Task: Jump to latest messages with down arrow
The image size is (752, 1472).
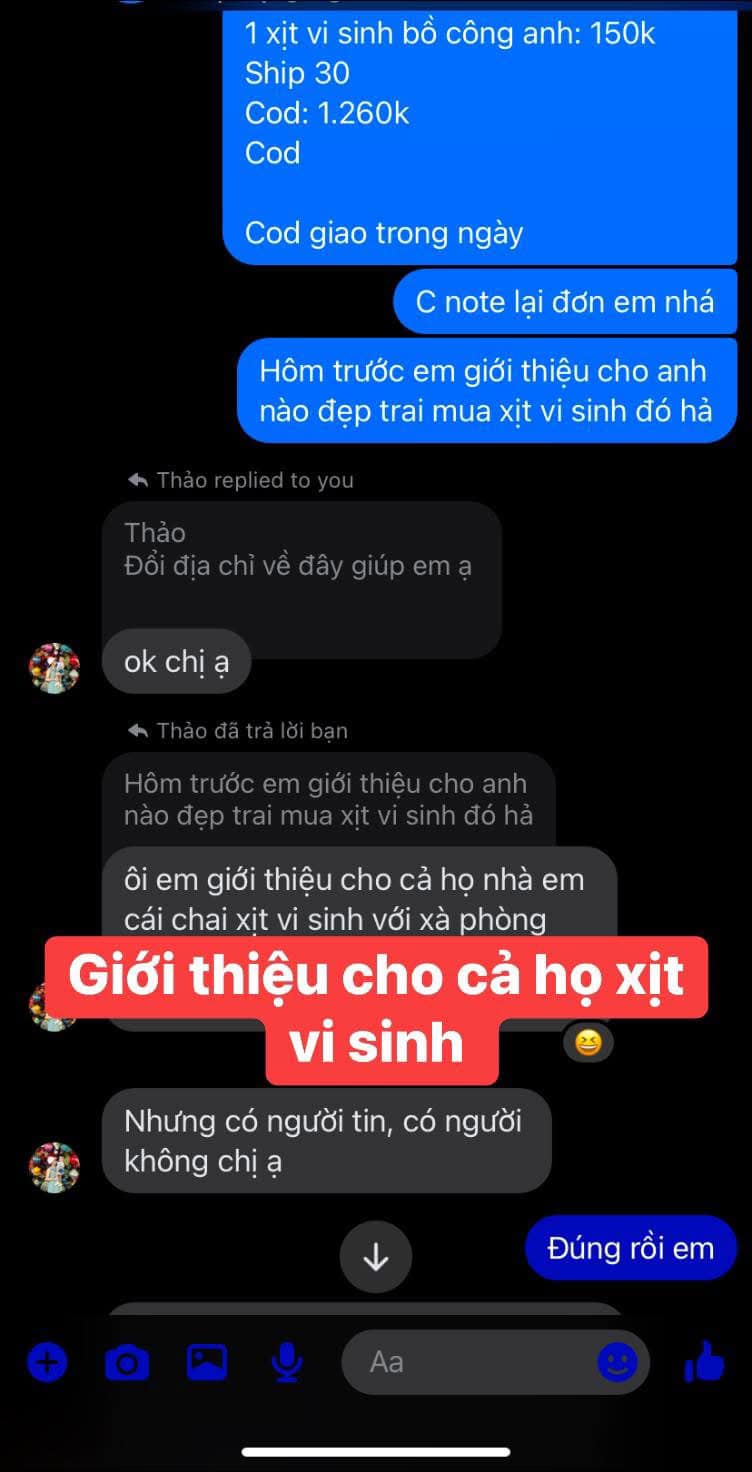Action: coord(376,1257)
